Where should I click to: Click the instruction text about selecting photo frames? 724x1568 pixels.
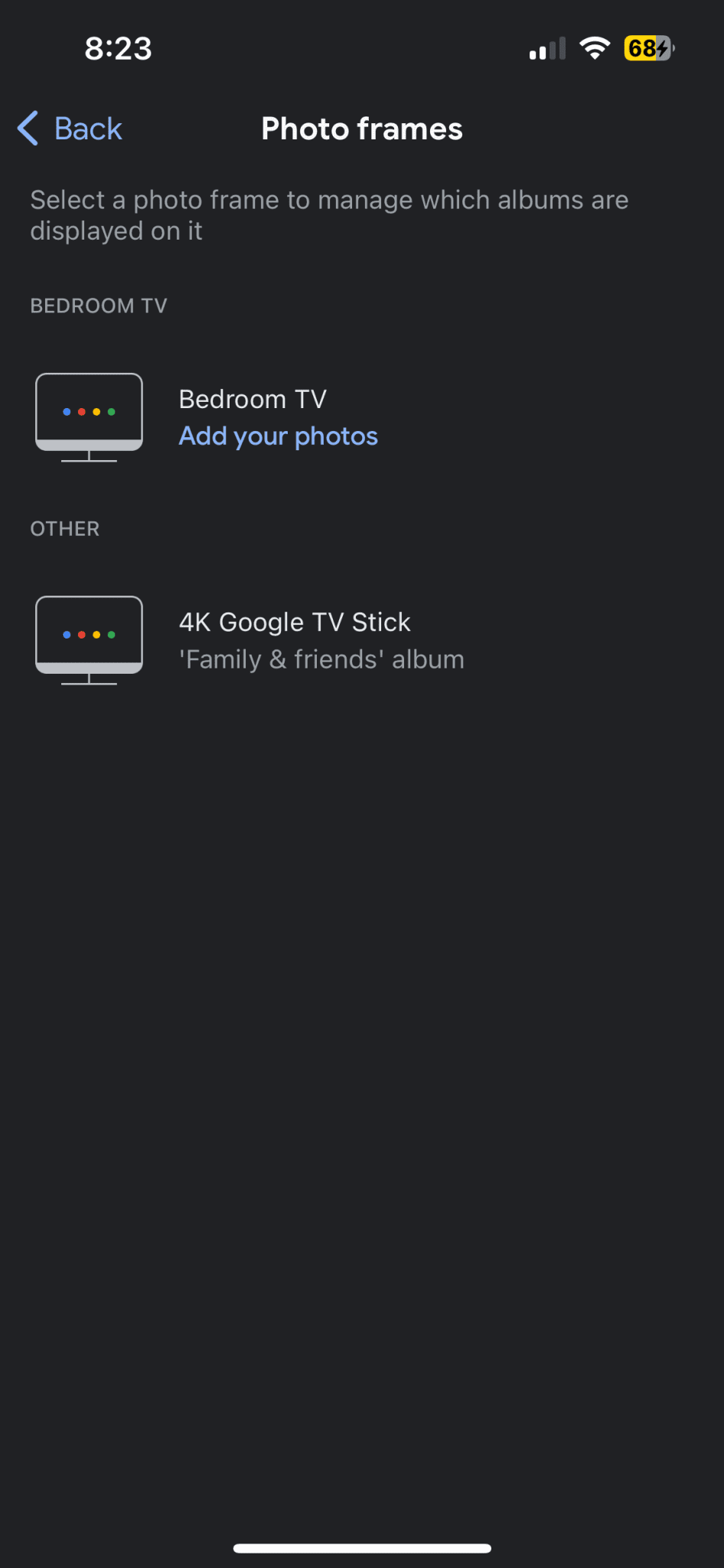tap(329, 214)
